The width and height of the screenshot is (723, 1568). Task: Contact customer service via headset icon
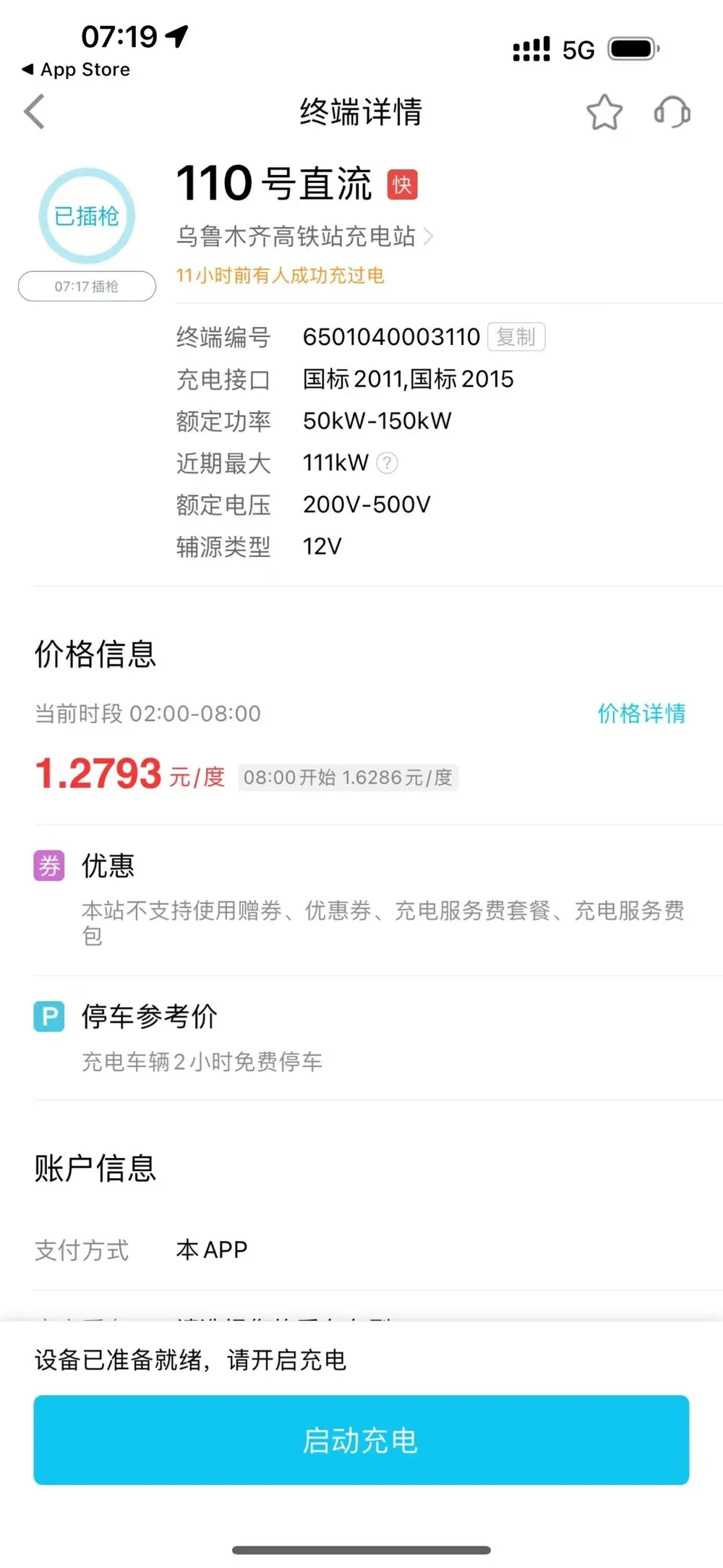coord(672,112)
